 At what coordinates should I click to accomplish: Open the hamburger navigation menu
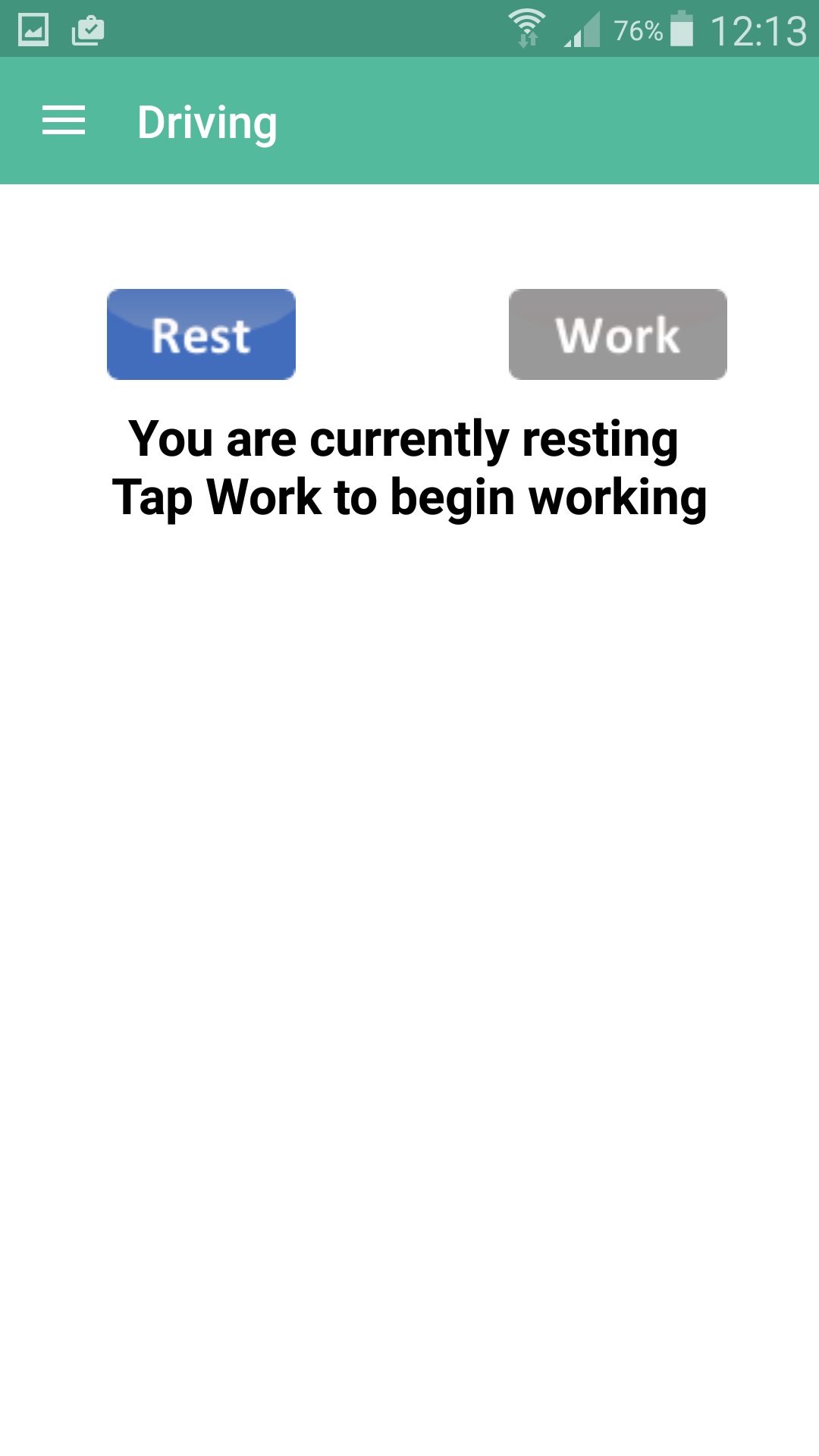point(64,121)
